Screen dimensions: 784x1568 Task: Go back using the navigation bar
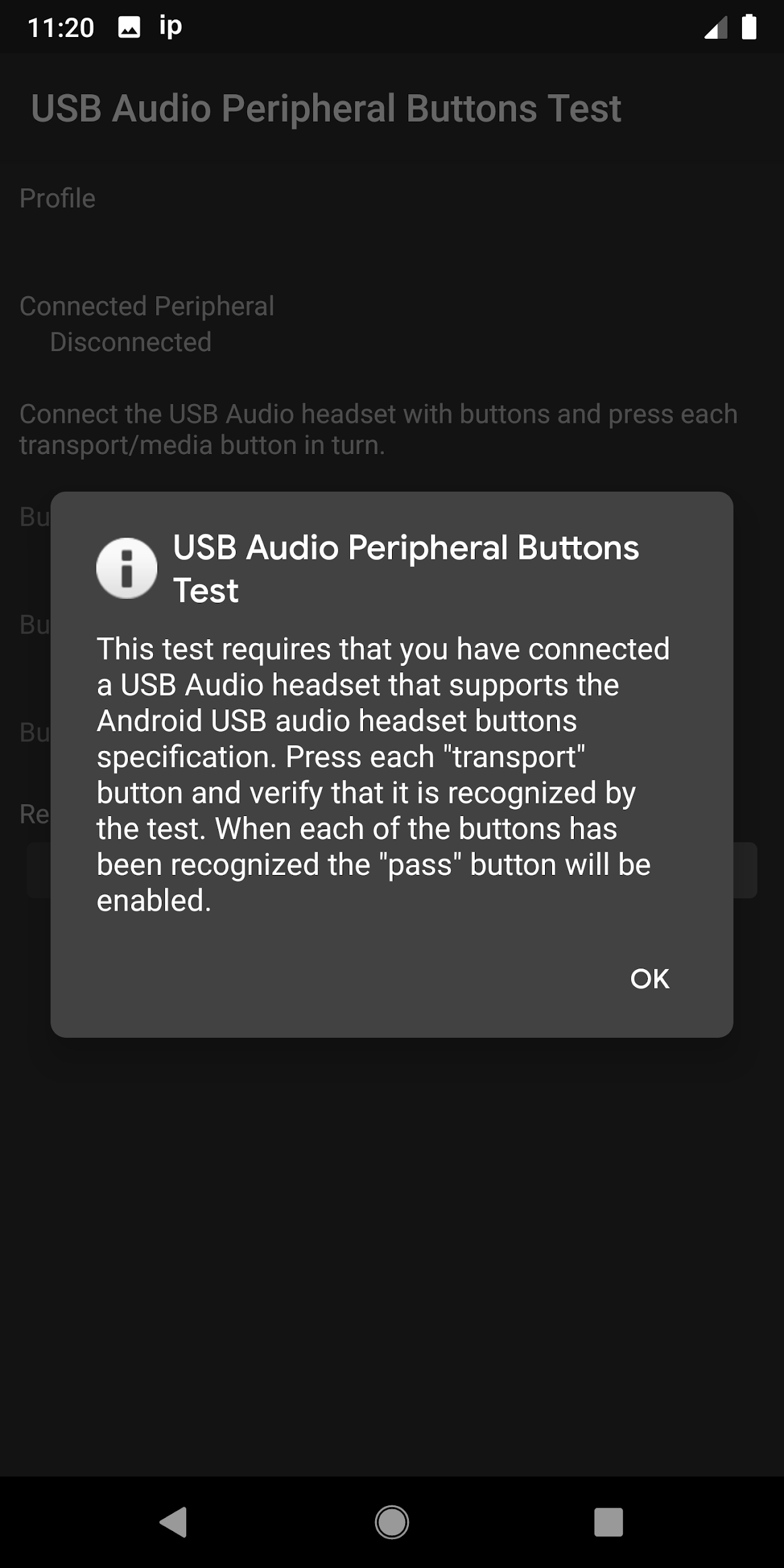pos(174,1522)
